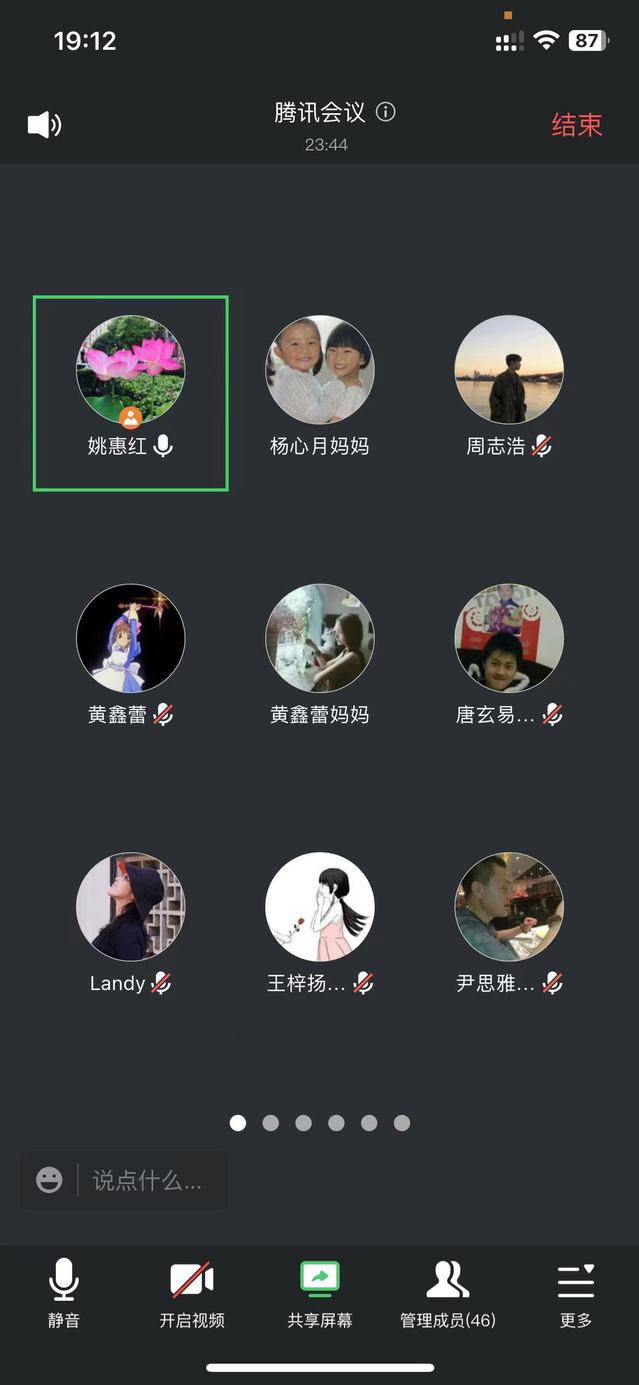Image resolution: width=639 pixels, height=1385 pixels.
Task: Turn on camera via 开启视频
Action: (x=192, y=1292)
